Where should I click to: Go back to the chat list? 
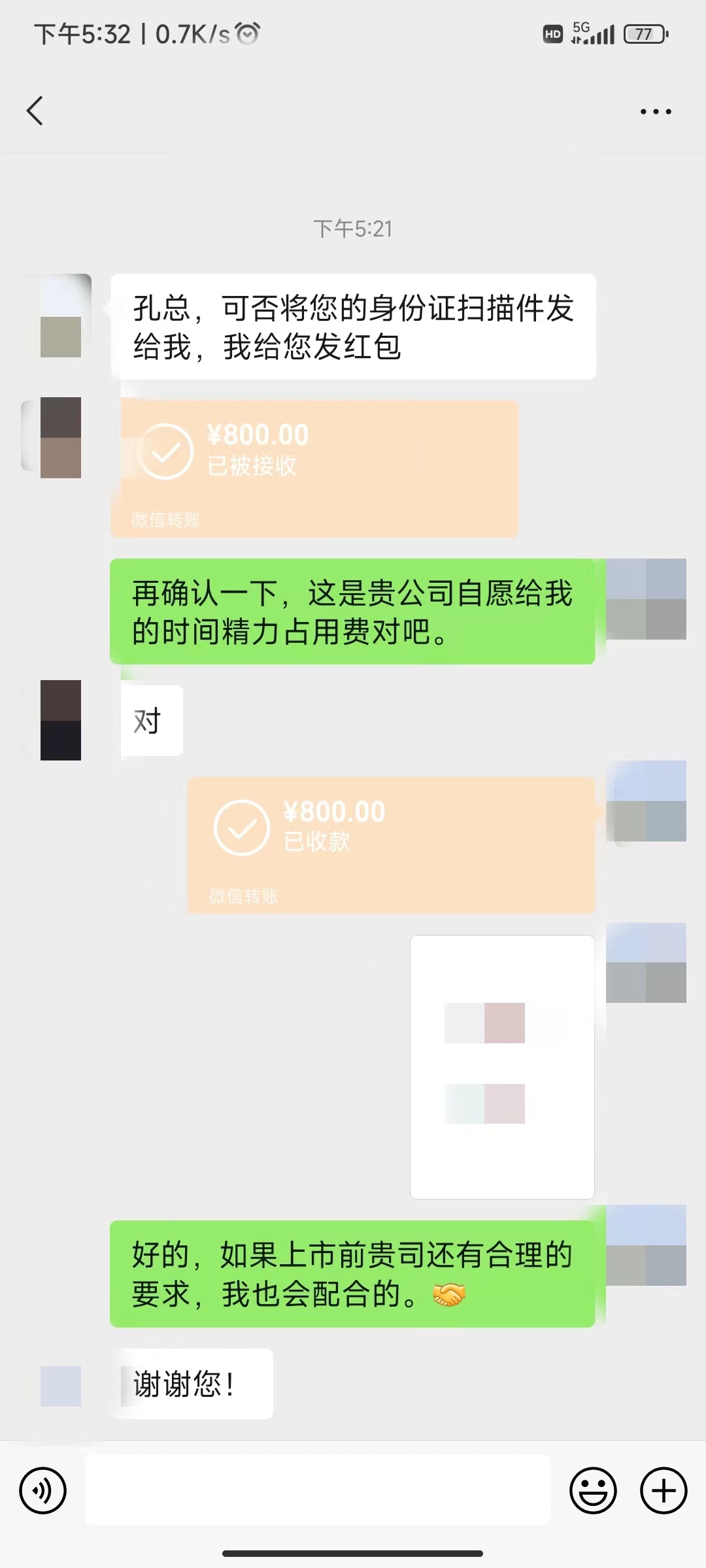coord(35,110)
